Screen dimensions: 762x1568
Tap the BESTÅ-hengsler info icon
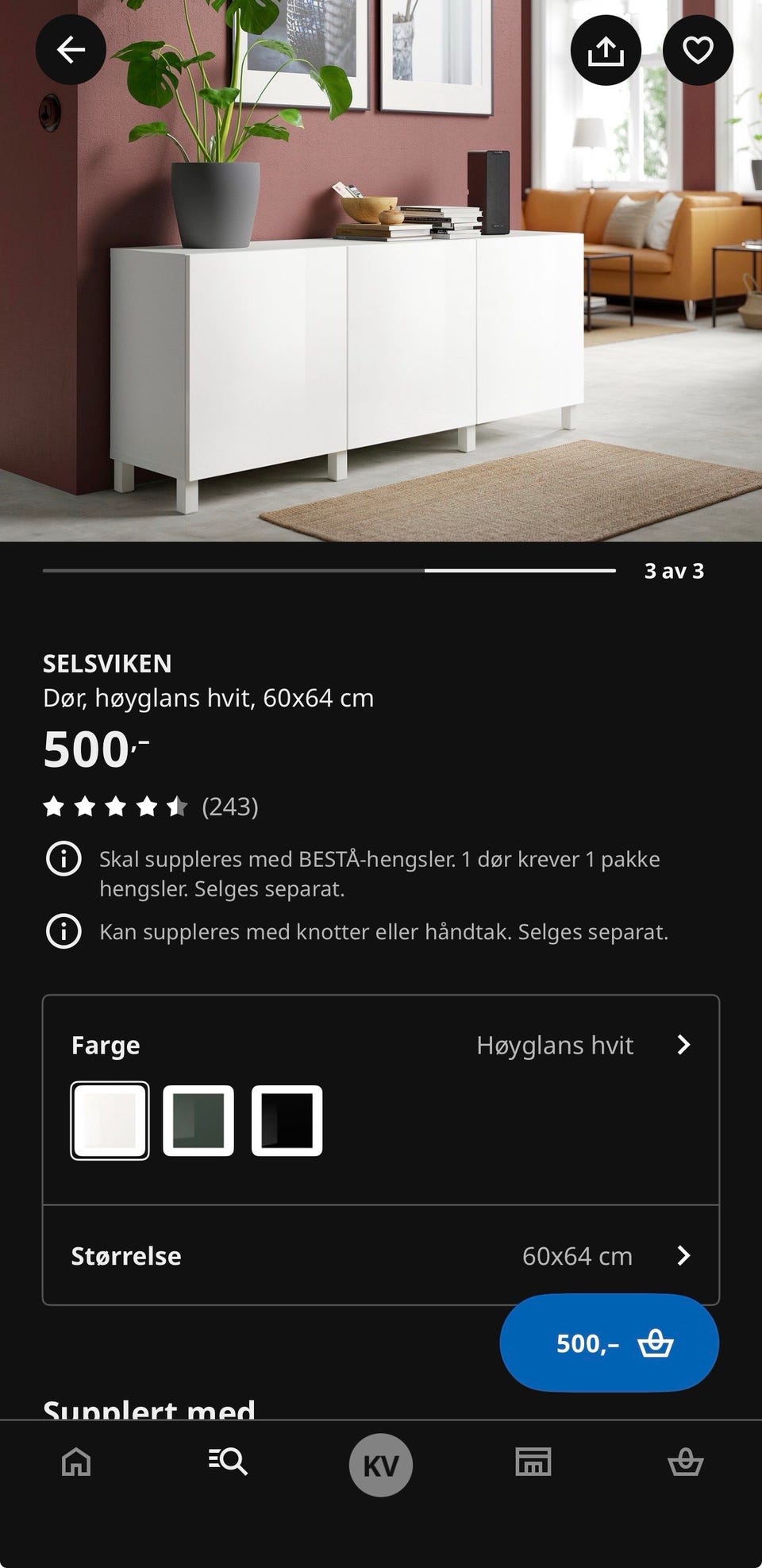pyautogui.click(x=63, y=858)
